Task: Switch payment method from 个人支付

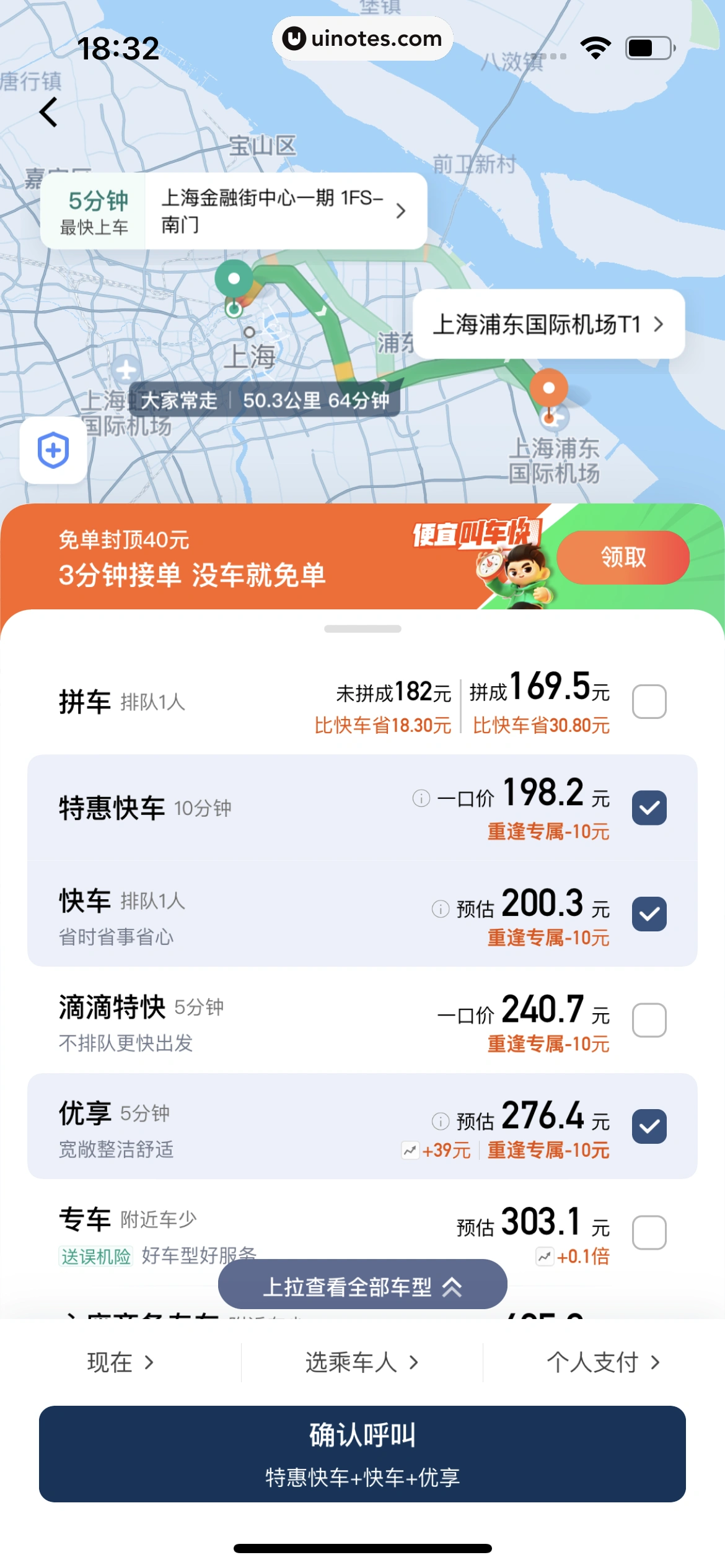Action: coord(603,1362)
